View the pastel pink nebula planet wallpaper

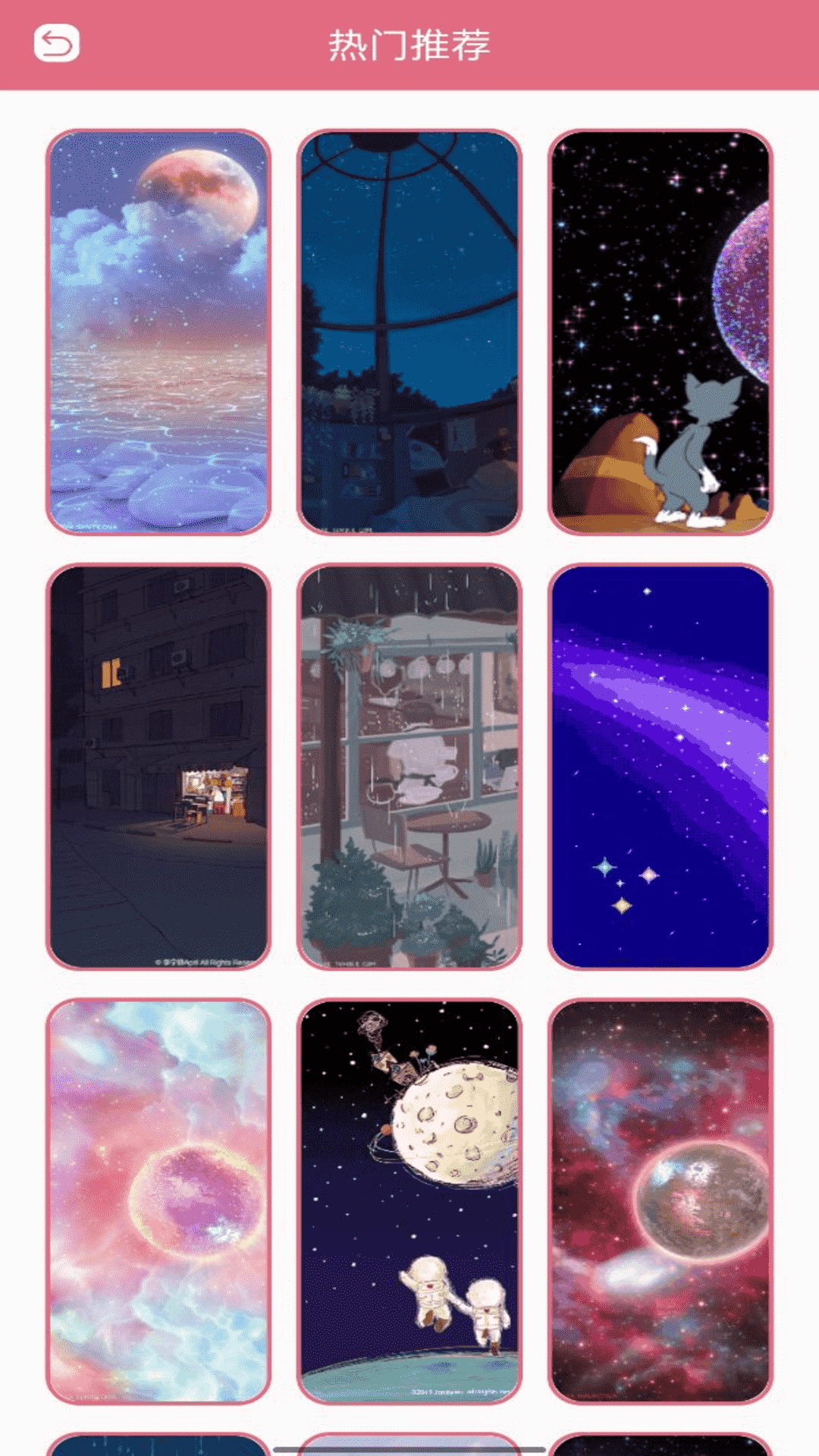[158, 1201]
